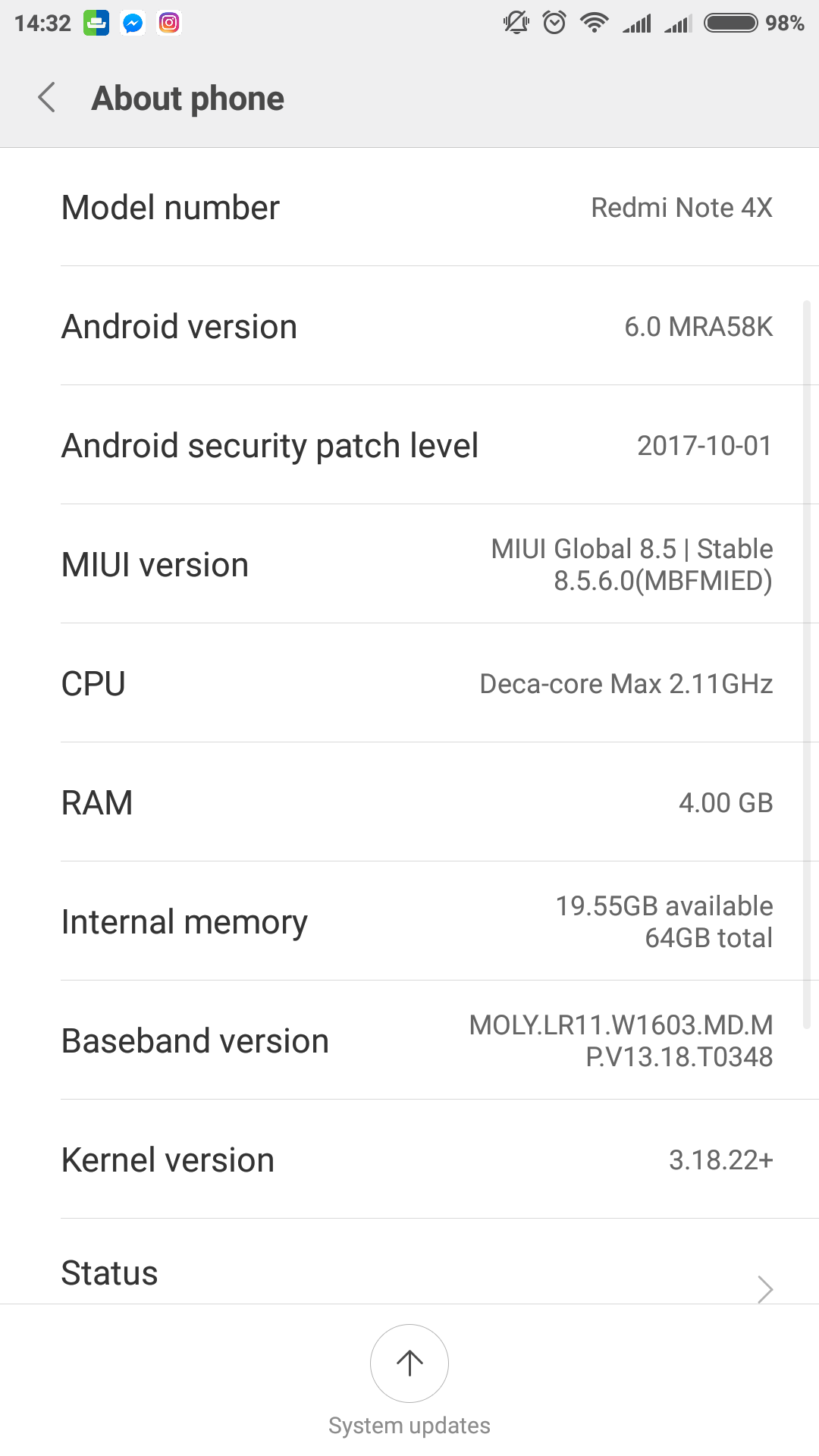Tap the Kernel version row
Viewport: 819px width, 1456px height.
409,1159
